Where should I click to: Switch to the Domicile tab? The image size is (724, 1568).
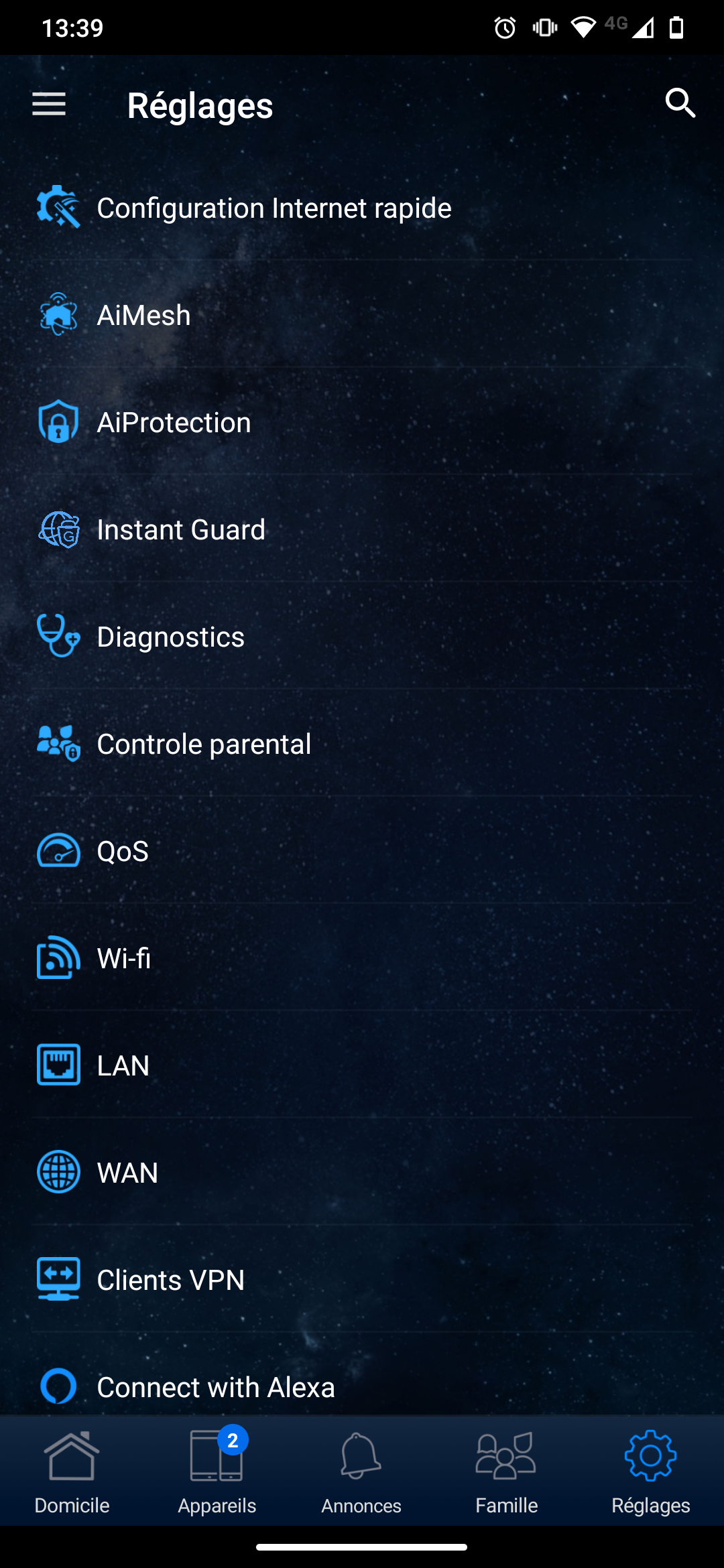coord(72,1472)
